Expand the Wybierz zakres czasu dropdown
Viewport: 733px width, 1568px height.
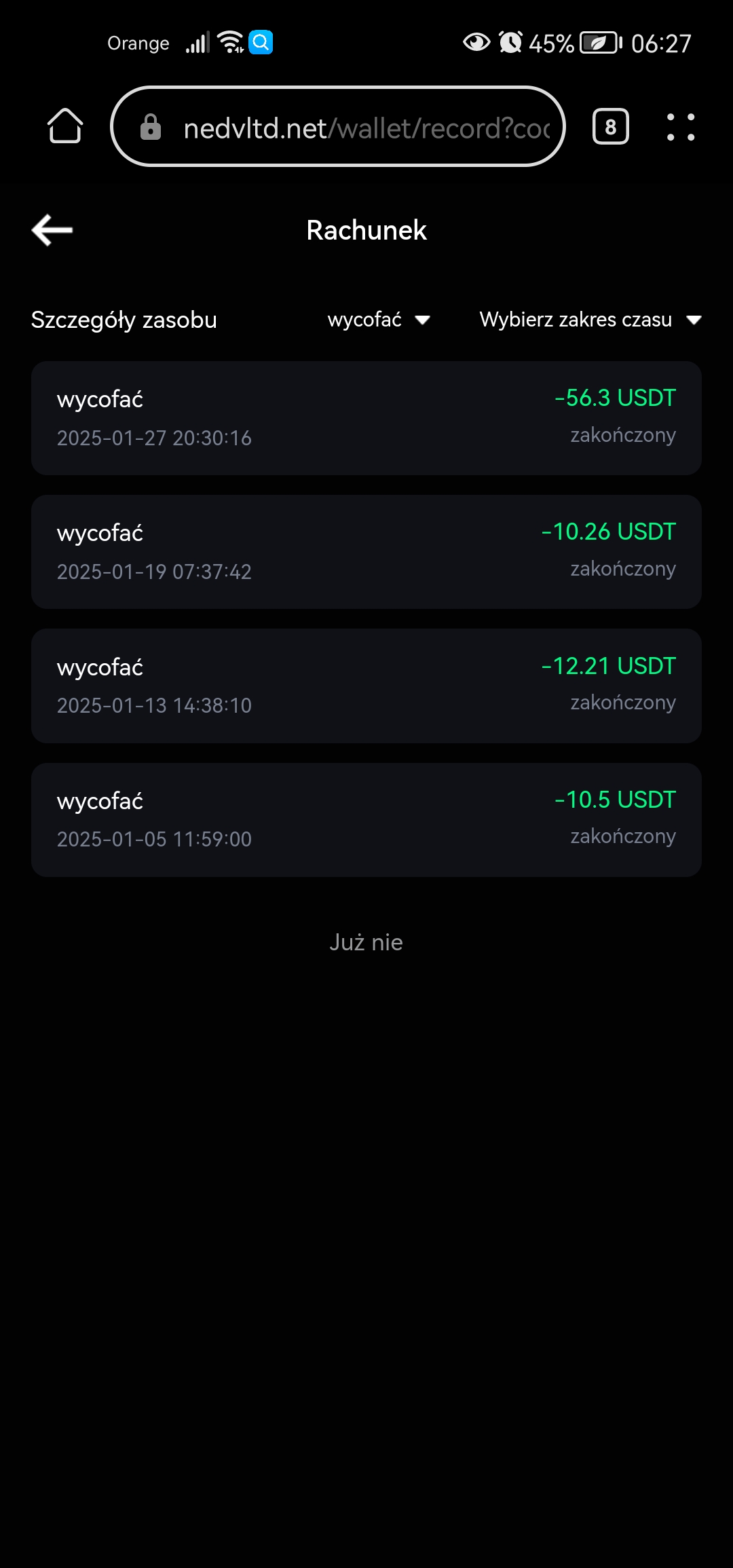590,320
